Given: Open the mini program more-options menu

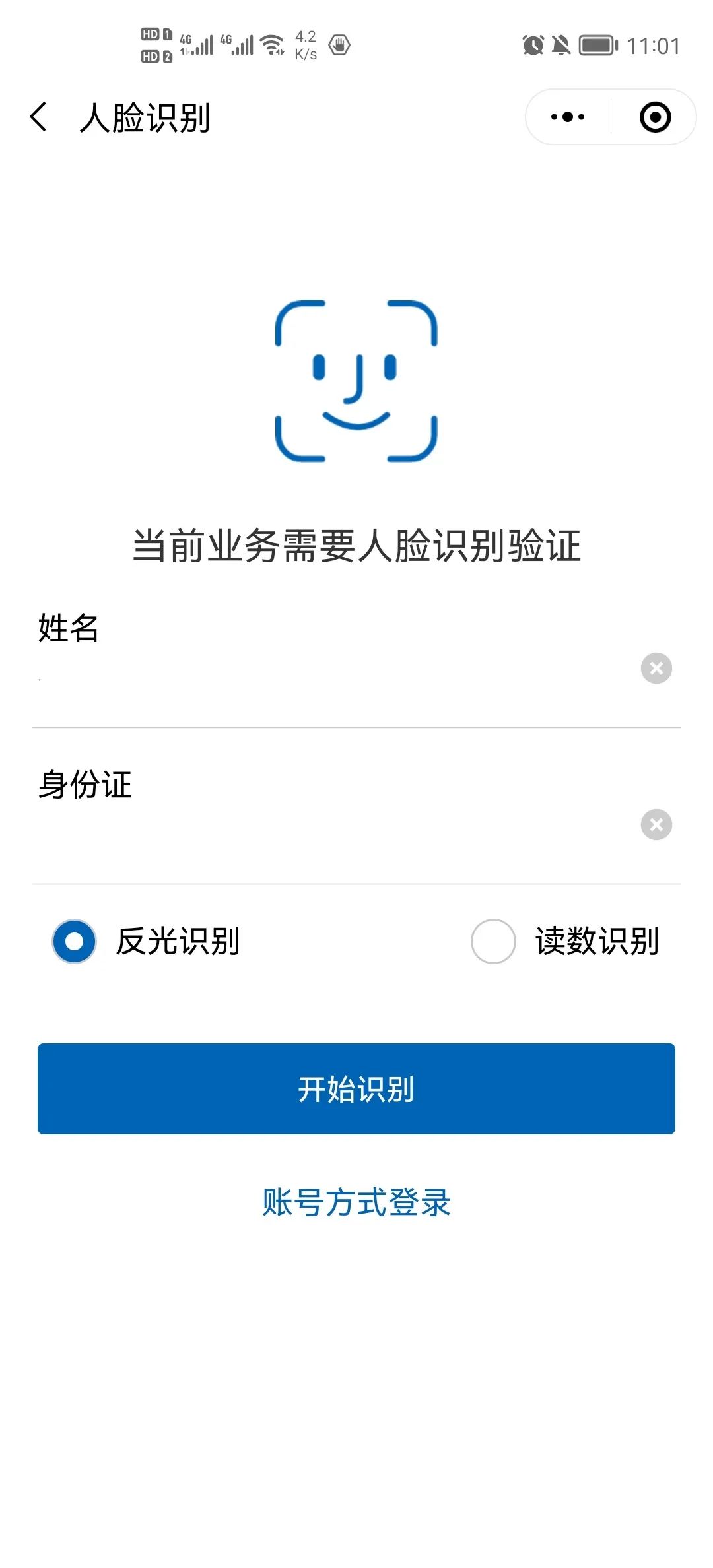Looking at the screenshot, I should 568,117.
